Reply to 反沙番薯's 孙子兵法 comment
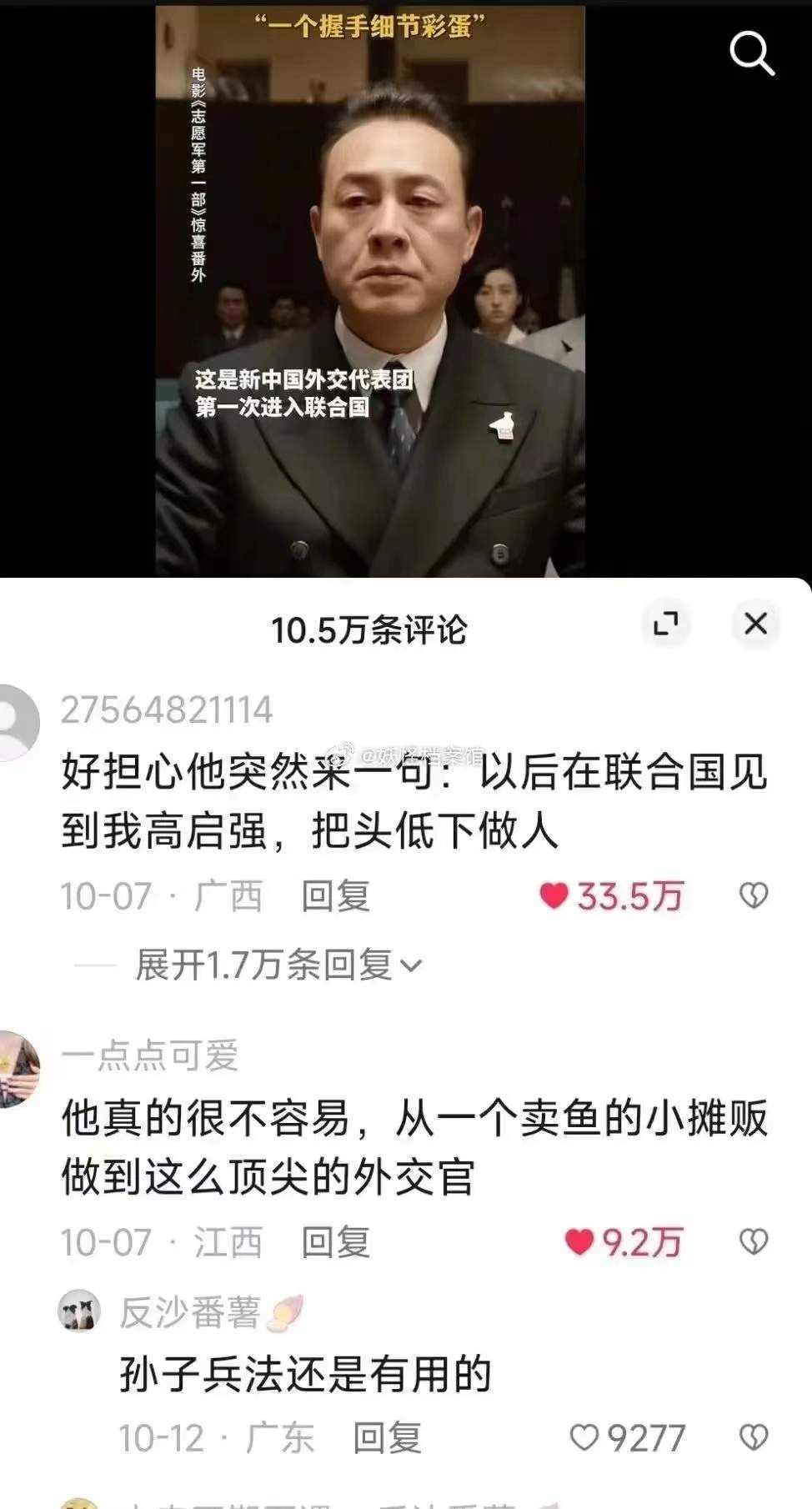 pyautogui.click(x=387, y=1438)
